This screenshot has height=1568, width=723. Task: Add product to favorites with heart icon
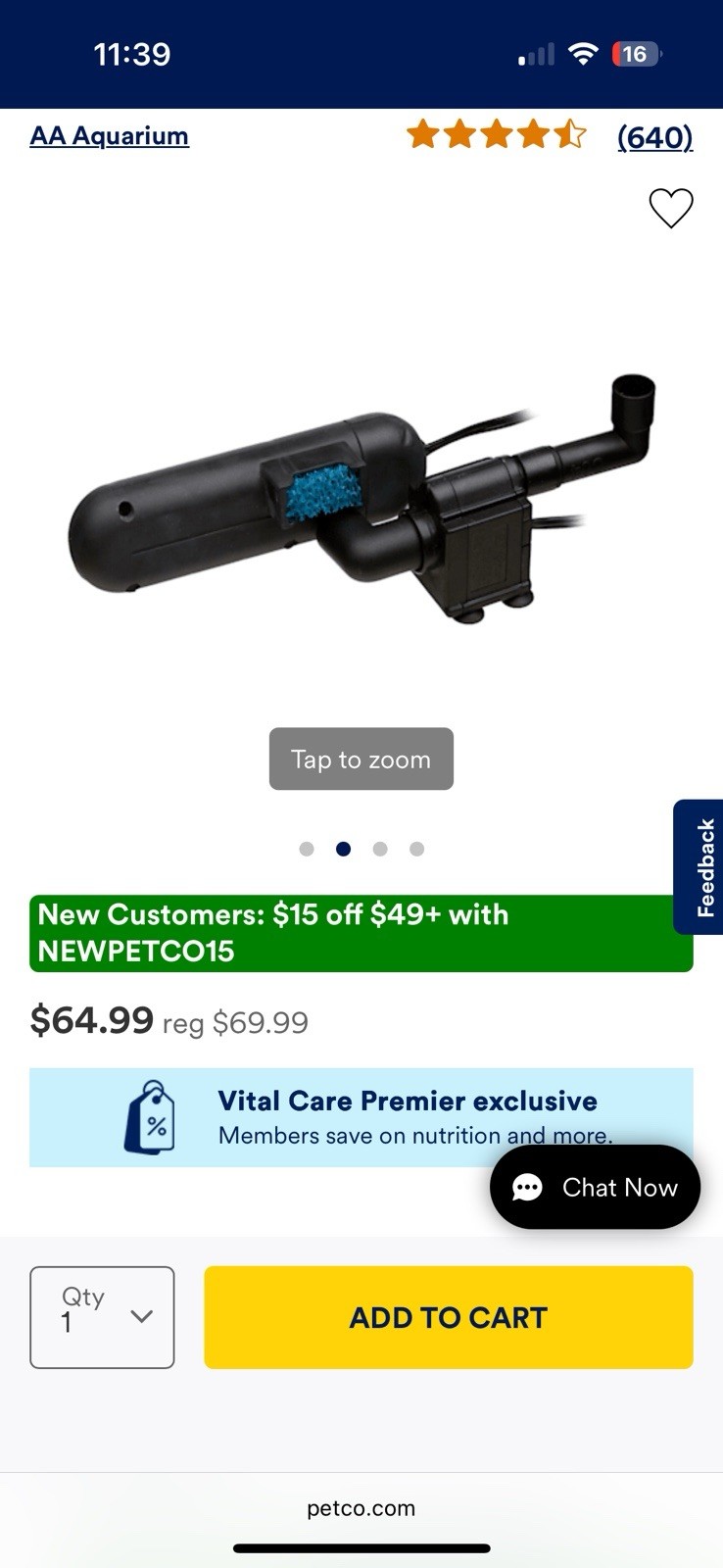[671, 208]
